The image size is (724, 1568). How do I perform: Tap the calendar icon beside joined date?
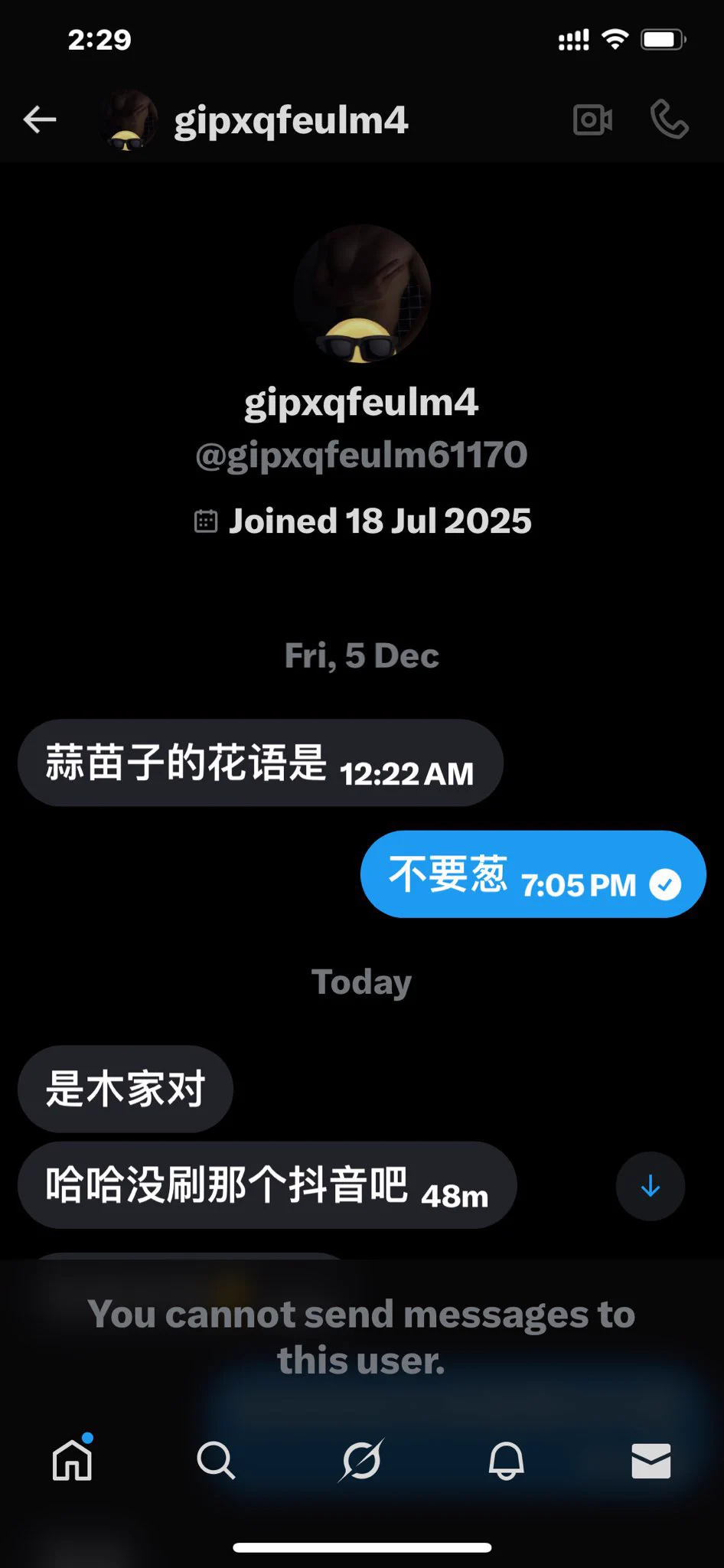(205, 520)
